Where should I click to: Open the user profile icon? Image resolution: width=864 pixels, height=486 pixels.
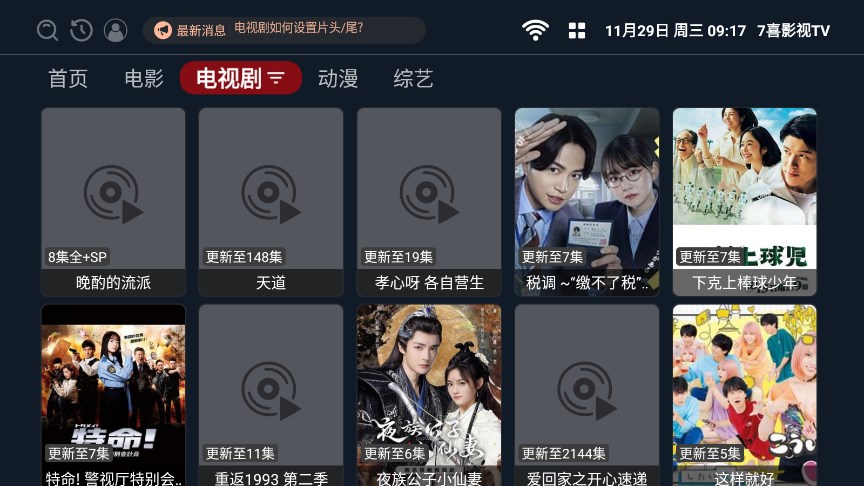pyautogui.click(x=116, y=31)
